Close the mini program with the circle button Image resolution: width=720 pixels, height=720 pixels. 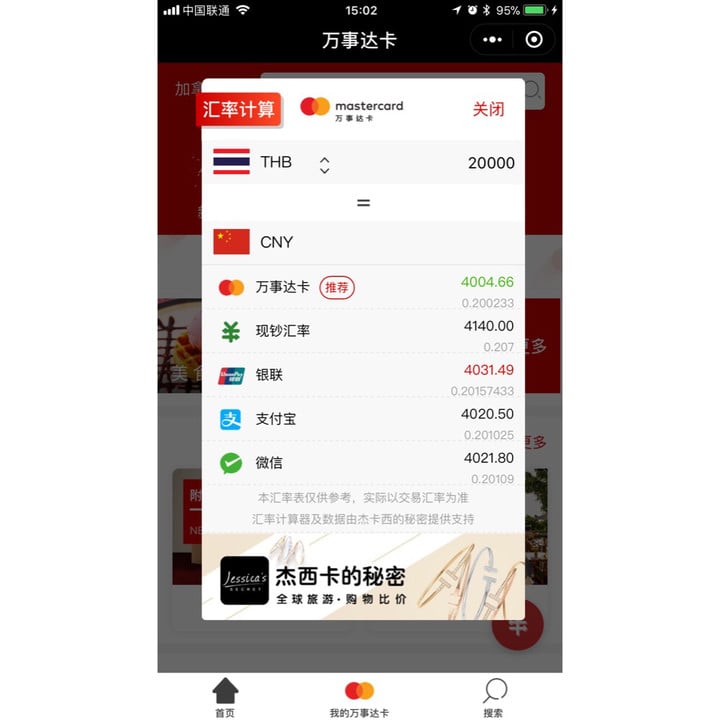[x=534, y=40]
